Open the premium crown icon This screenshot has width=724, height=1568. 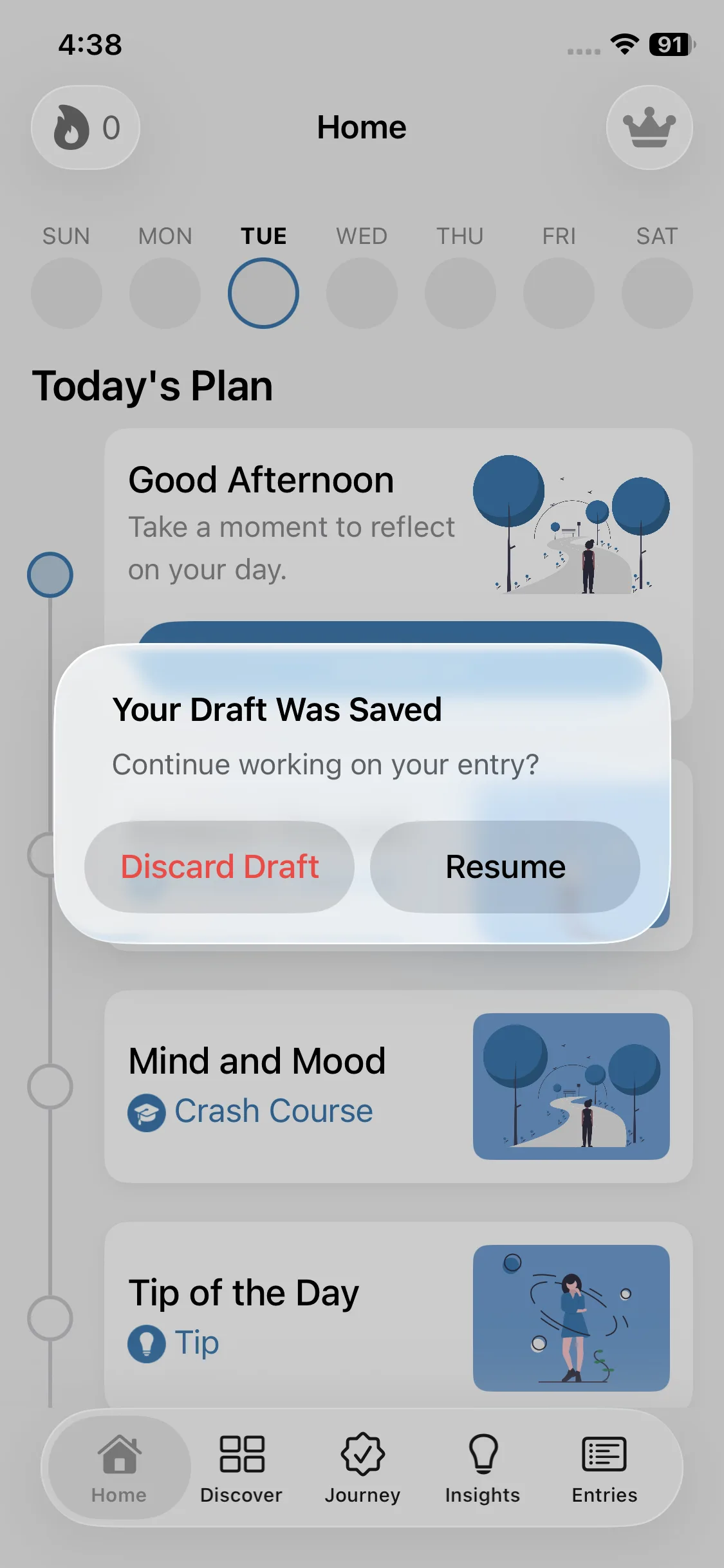[x=649, y=127]
